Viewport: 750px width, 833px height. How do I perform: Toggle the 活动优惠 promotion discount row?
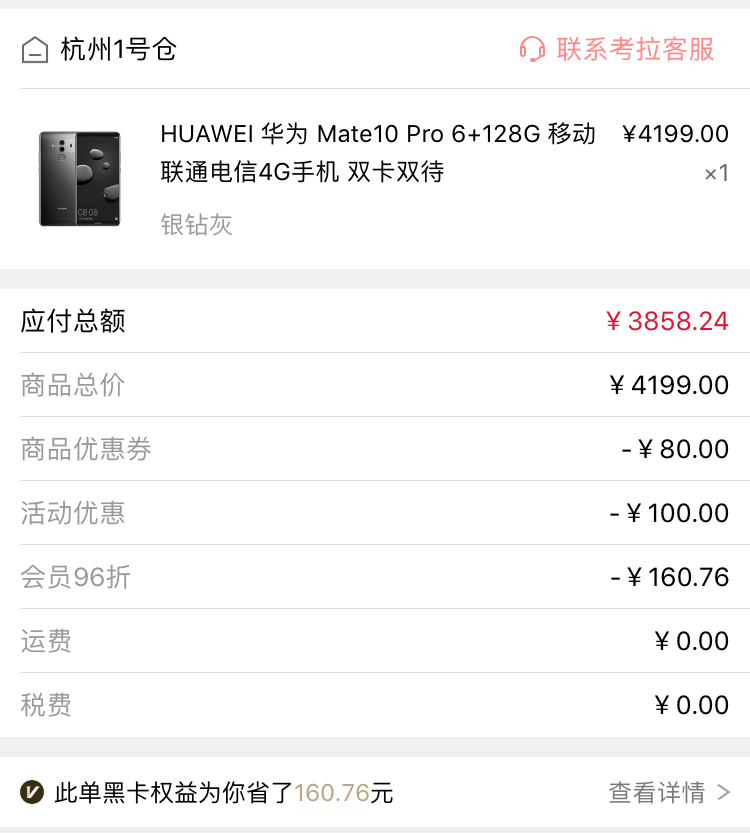[x=375, y=513]
